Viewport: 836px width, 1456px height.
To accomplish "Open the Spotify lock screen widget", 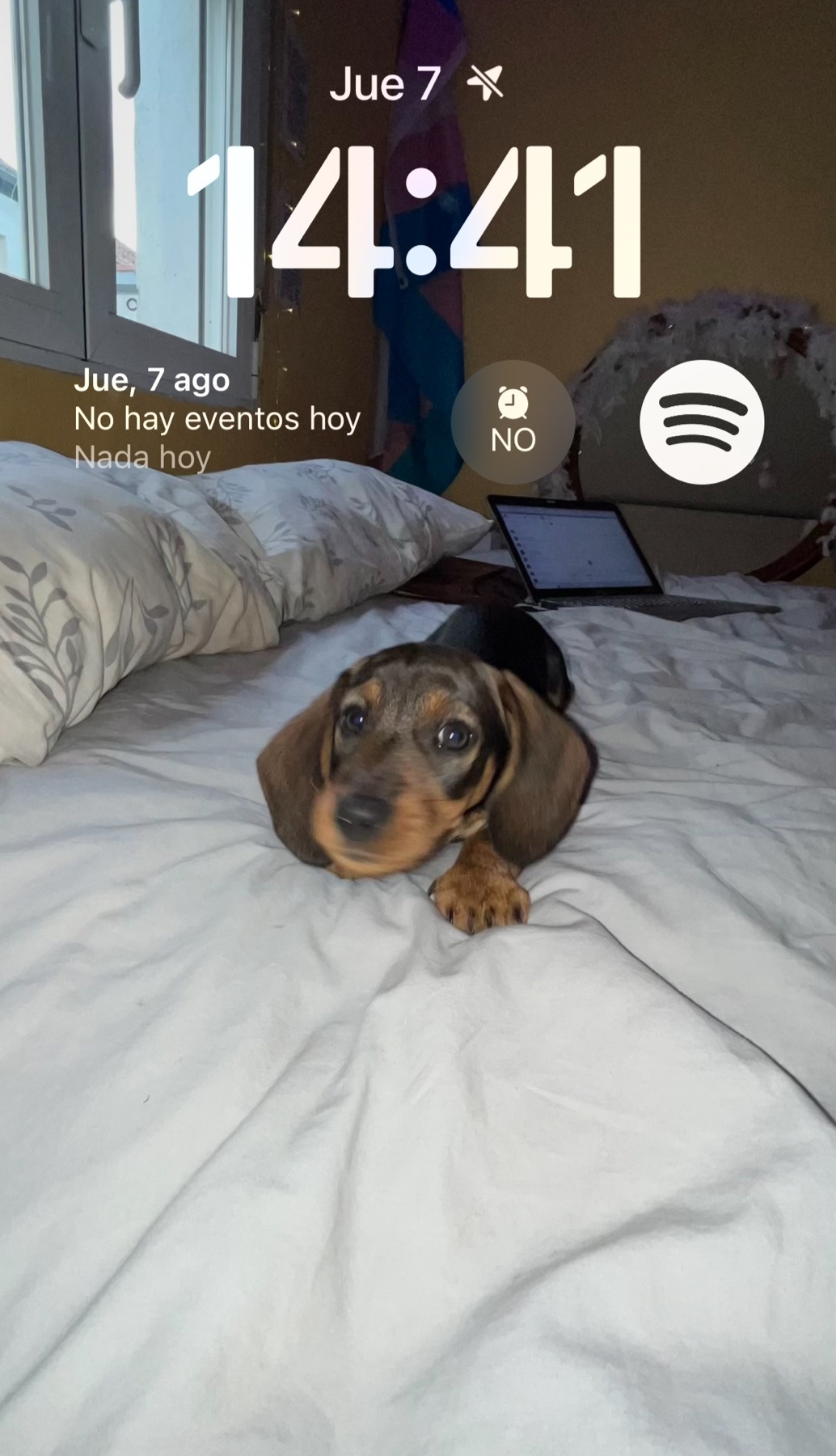I will click(x=701, y=422).
